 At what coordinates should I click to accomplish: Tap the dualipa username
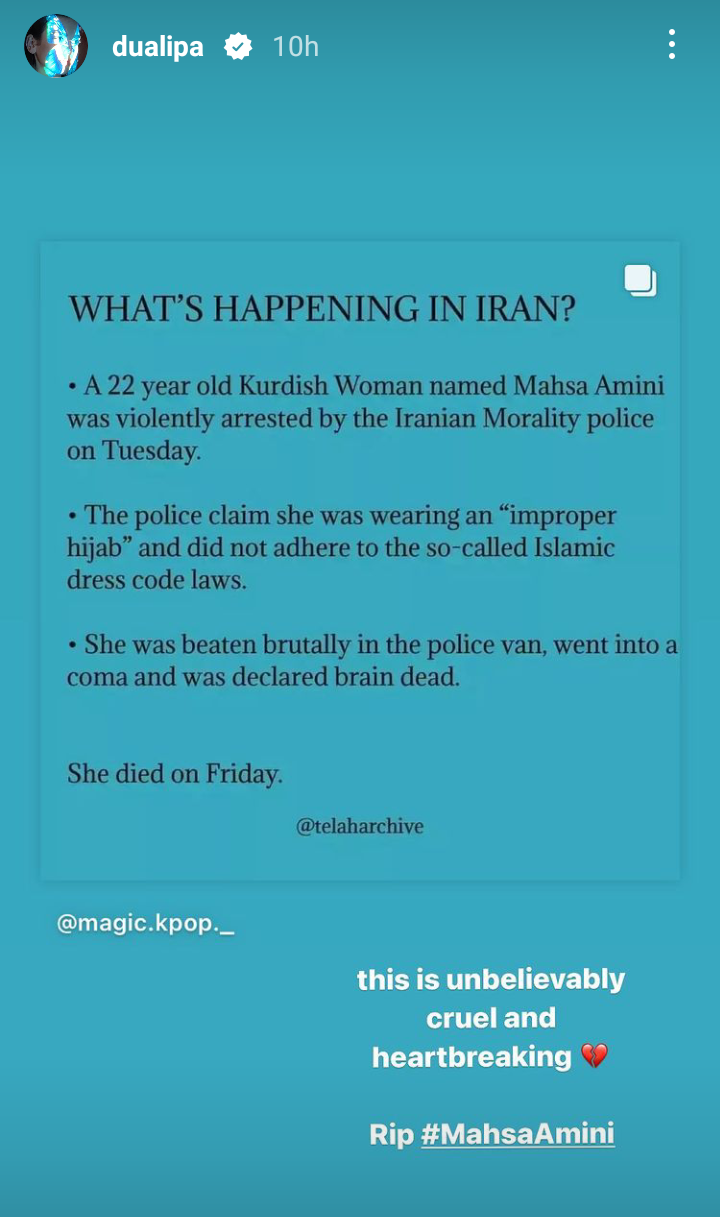pos(157,47)
